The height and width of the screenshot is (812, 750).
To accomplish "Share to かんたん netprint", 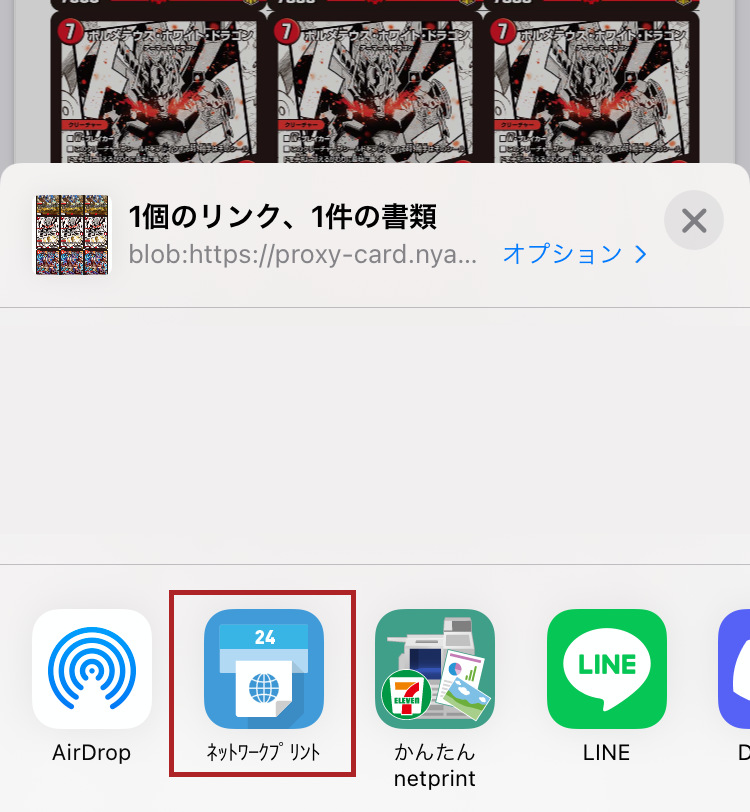I will pyautogui.click(x=435, y=669).
